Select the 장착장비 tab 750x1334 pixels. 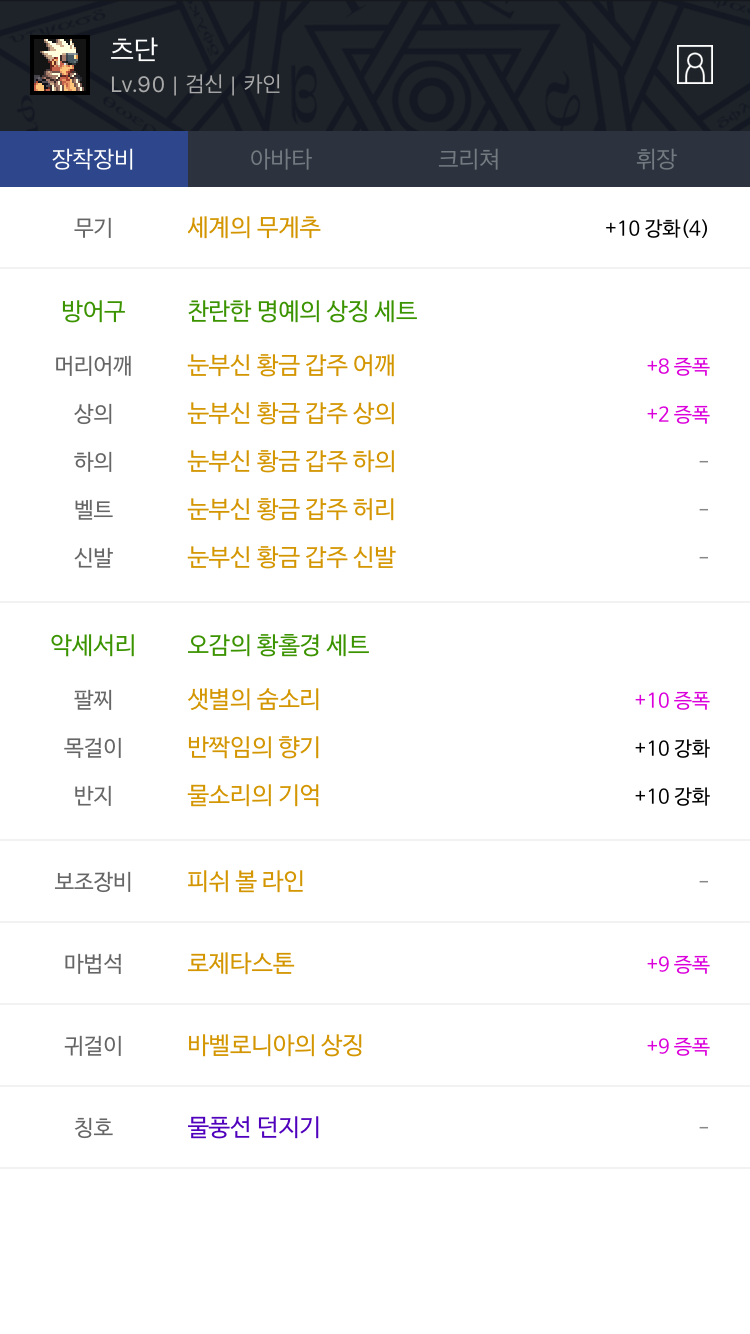(93, 159)
